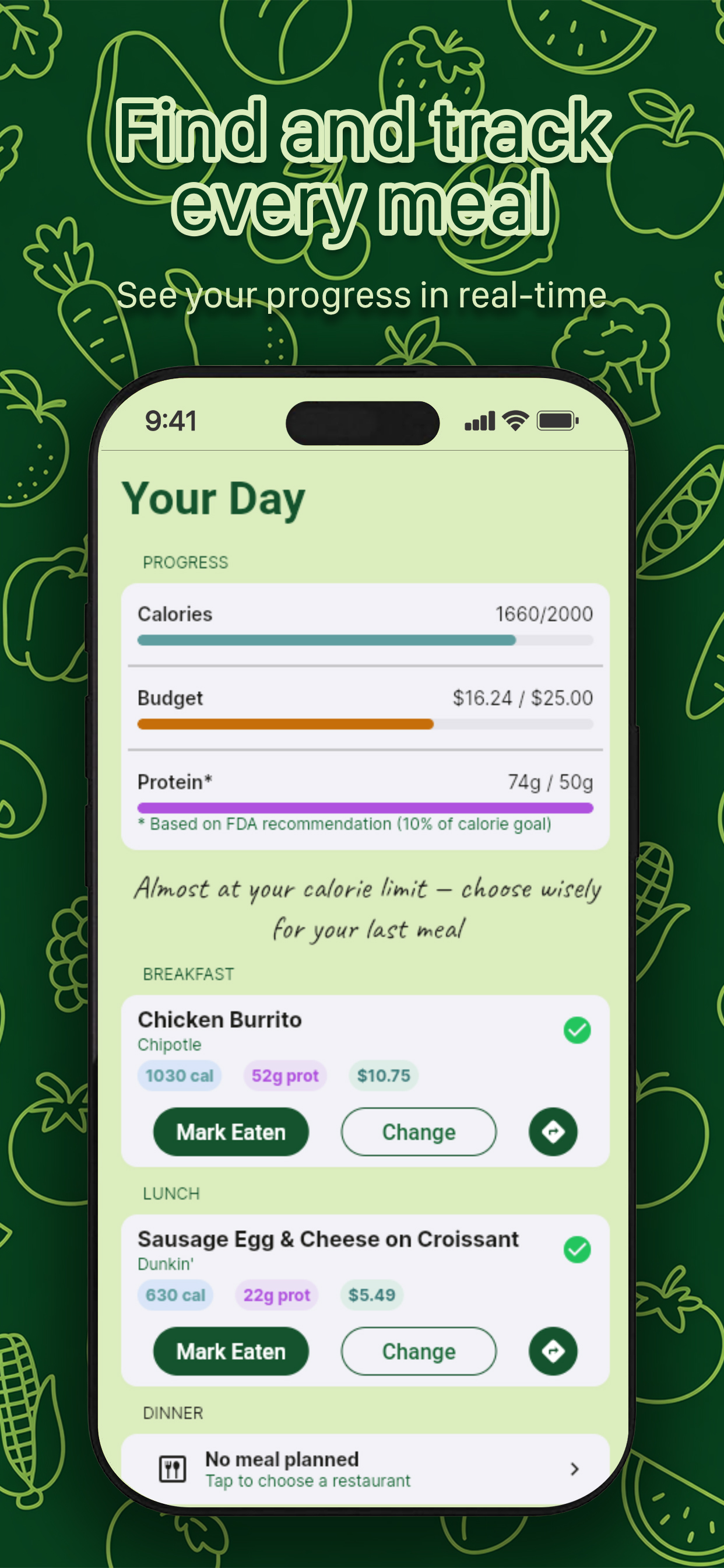Tap Change on the Chicken Burrito card
Screen dimensions: 724x1568
[x=418, y=1132]
